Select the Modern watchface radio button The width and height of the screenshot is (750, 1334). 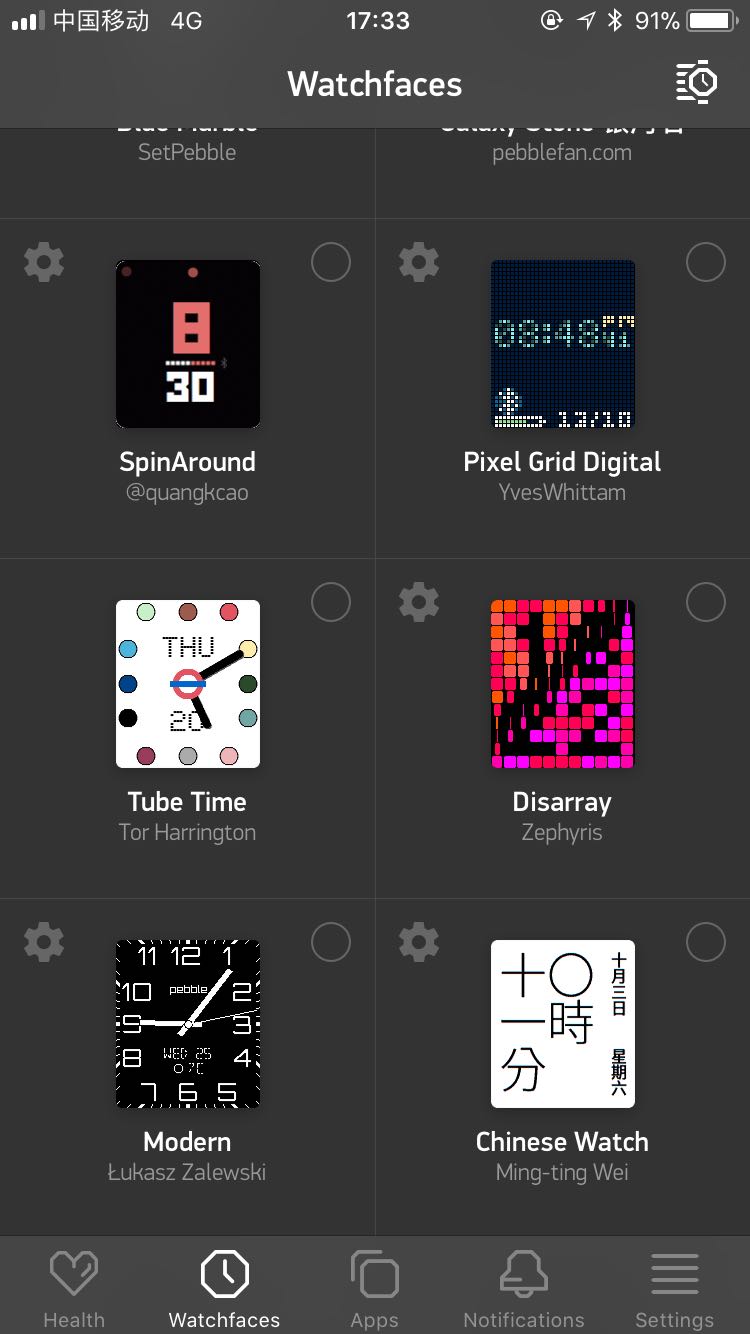click(331, 942)
